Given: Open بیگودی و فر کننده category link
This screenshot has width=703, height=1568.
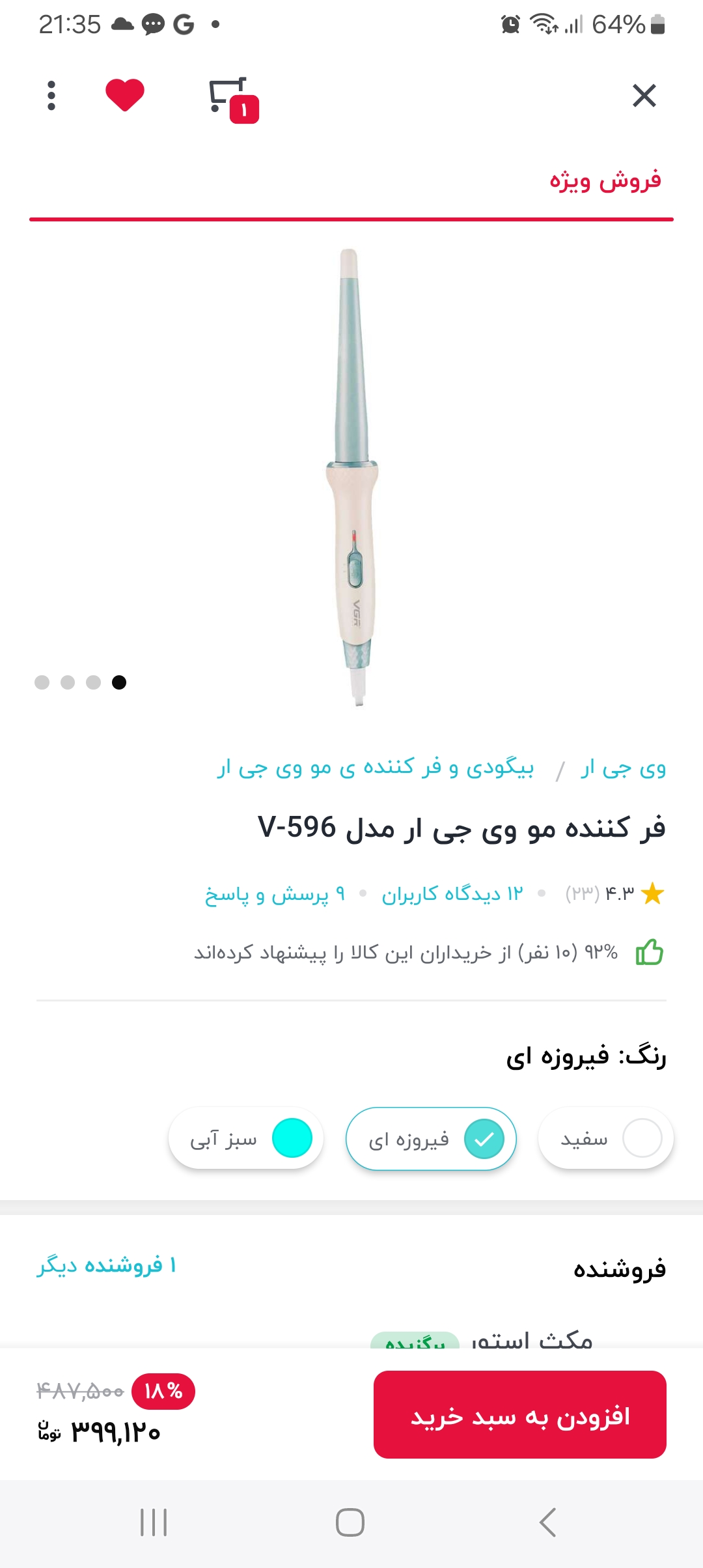Looking at the screenshot, I should click(x=376, y=768).
